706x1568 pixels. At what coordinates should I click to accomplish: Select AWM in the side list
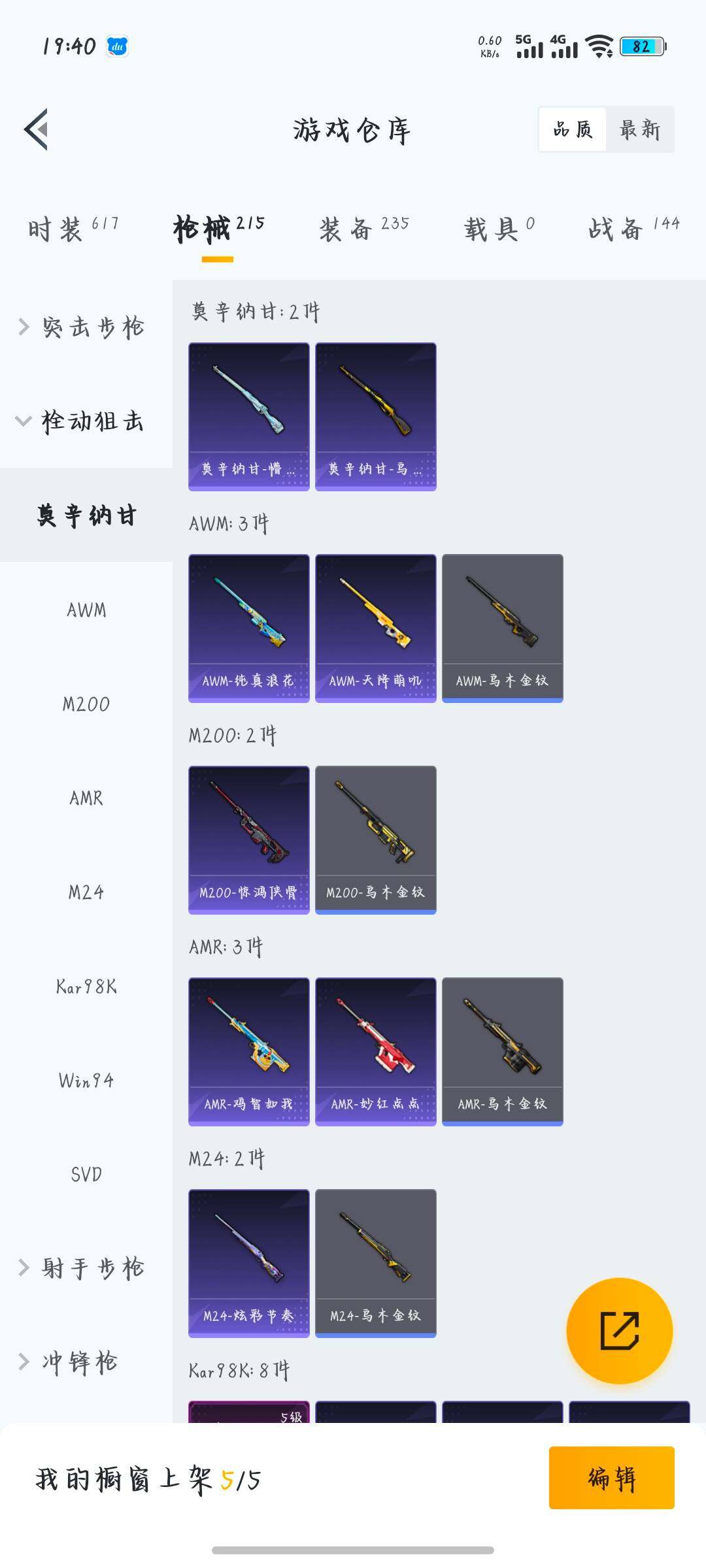[x=86, y=610]
